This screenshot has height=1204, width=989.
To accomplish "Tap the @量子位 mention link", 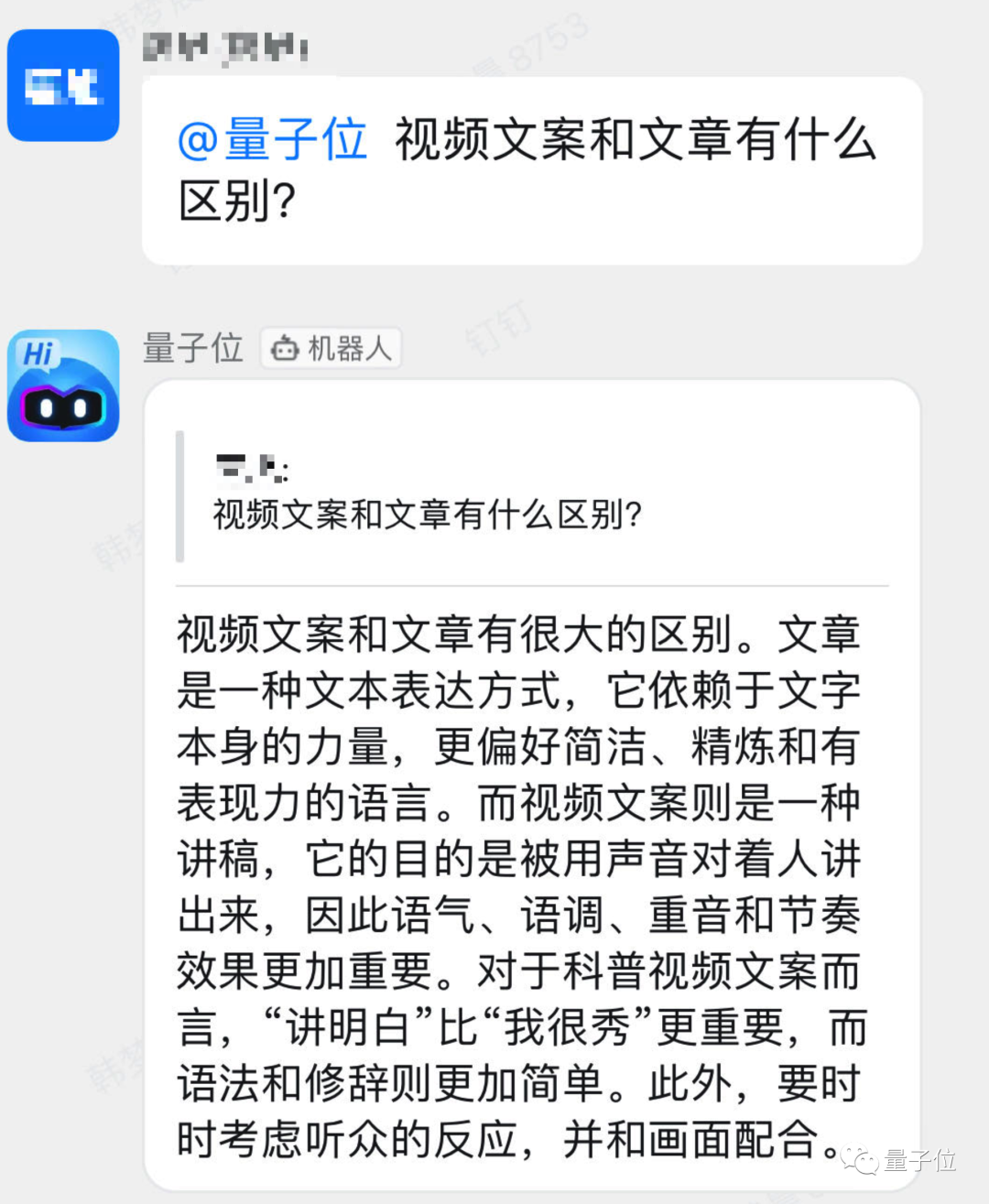I will click(273, 140).
